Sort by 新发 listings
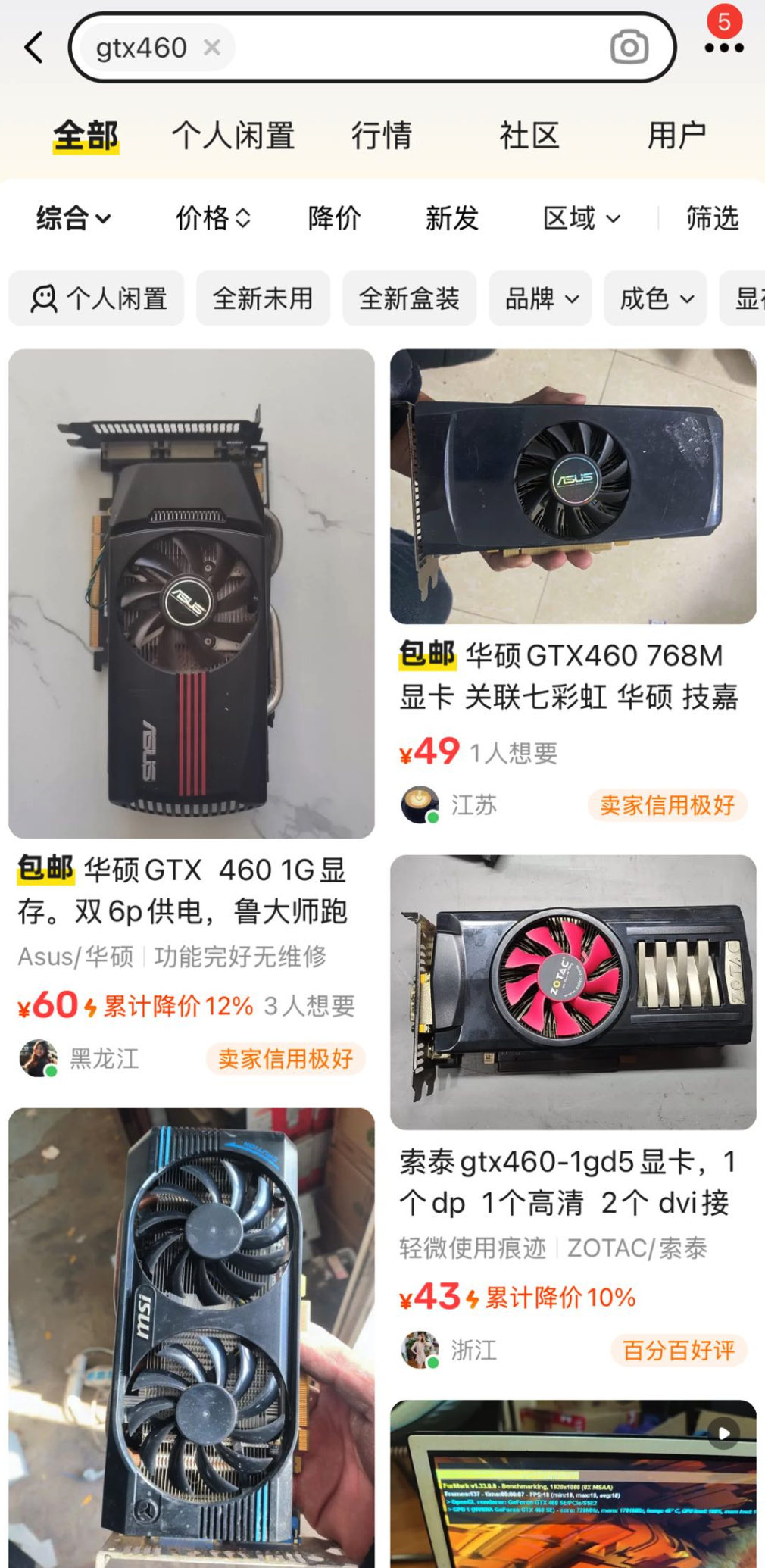 click(x=451, y=218)
